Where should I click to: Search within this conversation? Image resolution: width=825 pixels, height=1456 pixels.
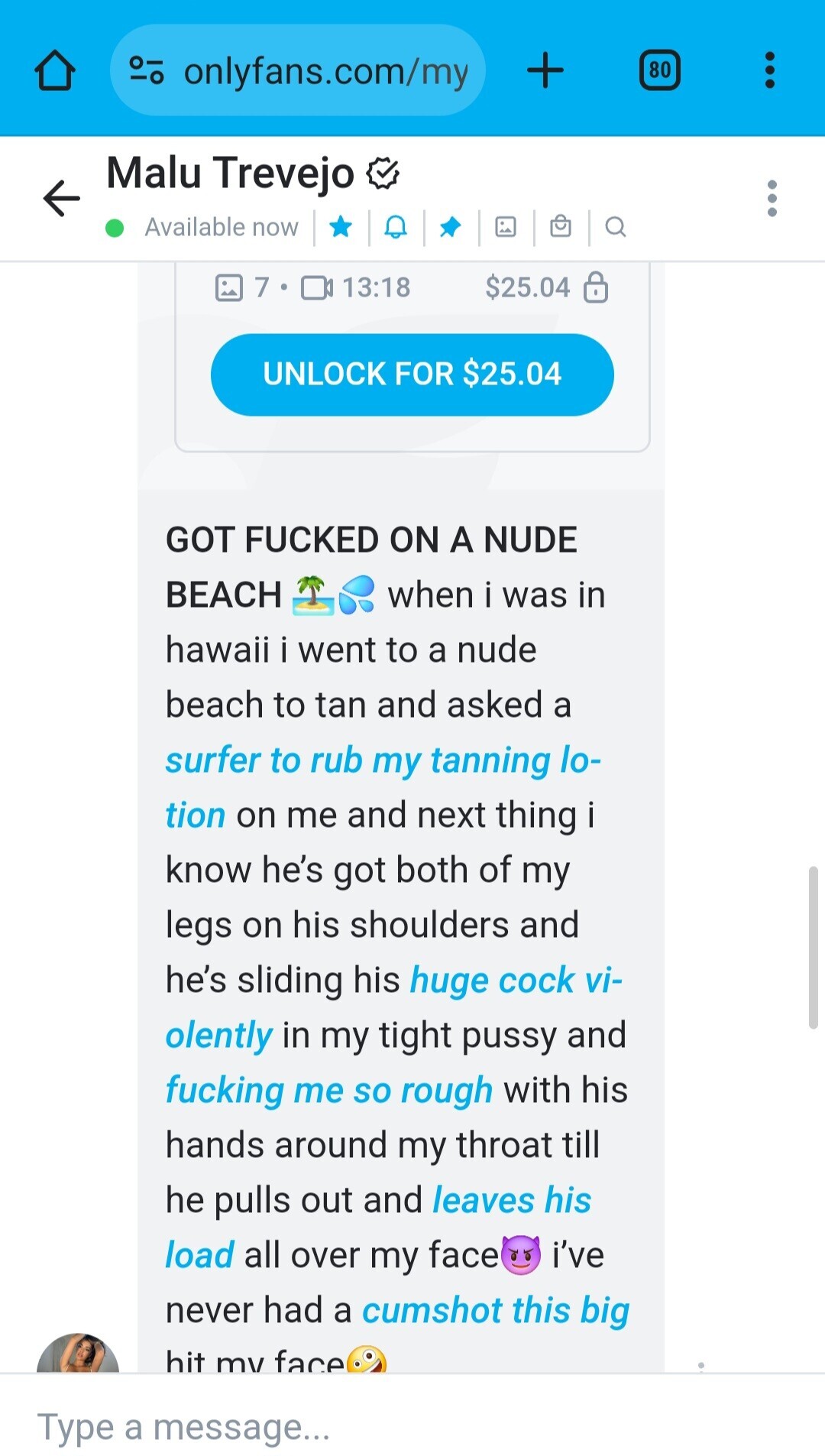point(616,227)
